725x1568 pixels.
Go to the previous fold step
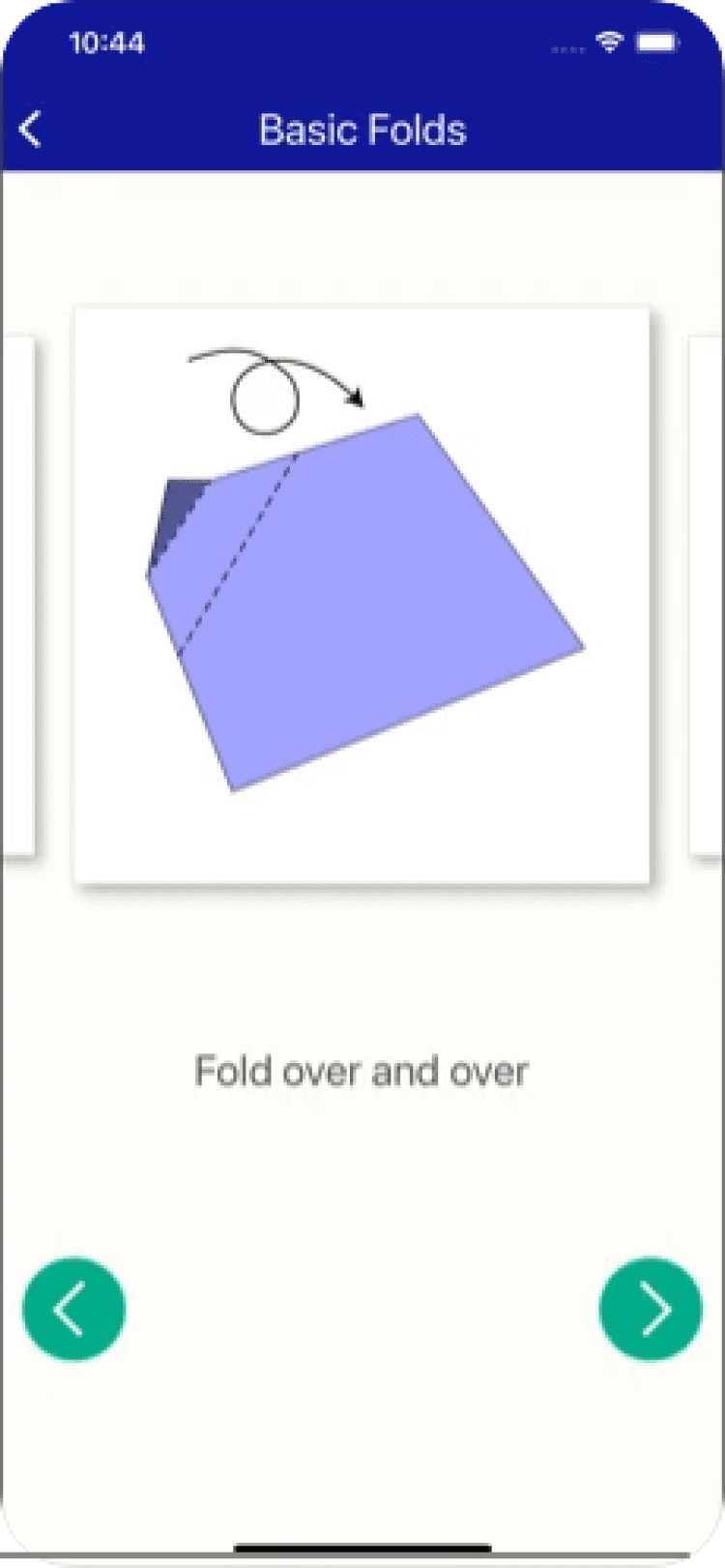[x=73, y=1309]
